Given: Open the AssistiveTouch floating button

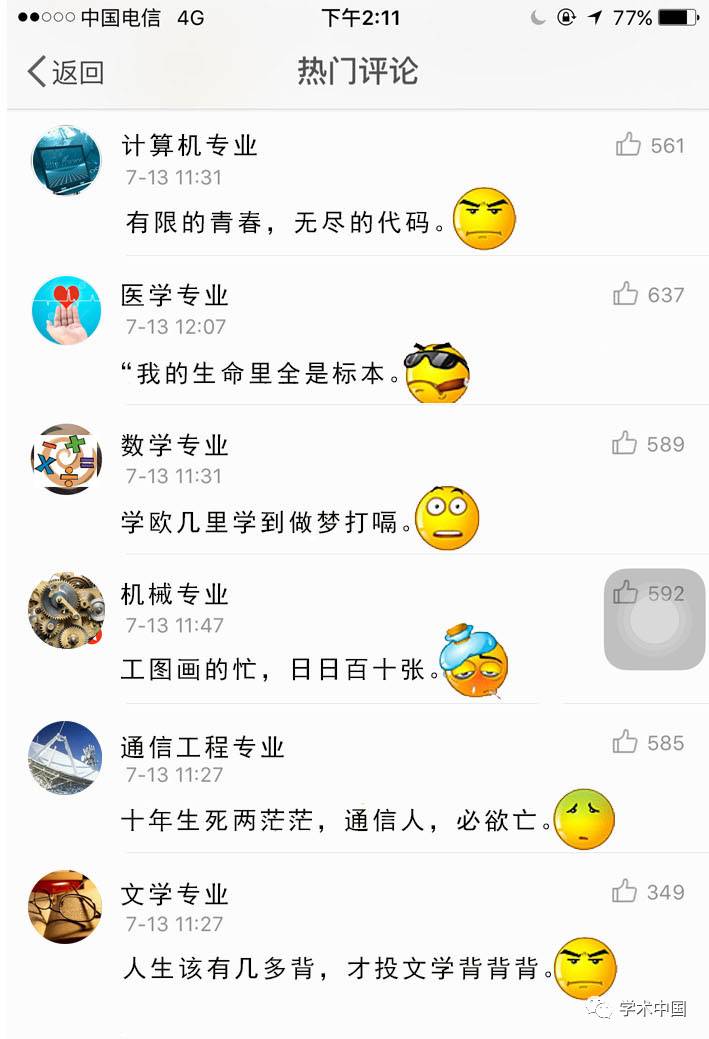Looking at the screenshot, I should 655,620.
